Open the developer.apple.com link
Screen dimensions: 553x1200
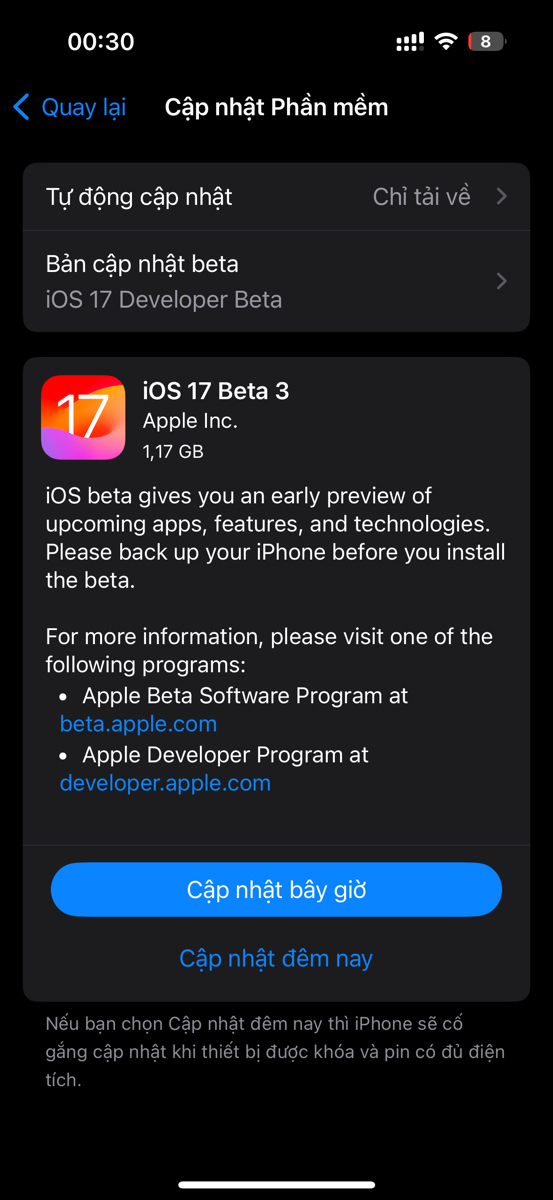[x=165, y=783]
